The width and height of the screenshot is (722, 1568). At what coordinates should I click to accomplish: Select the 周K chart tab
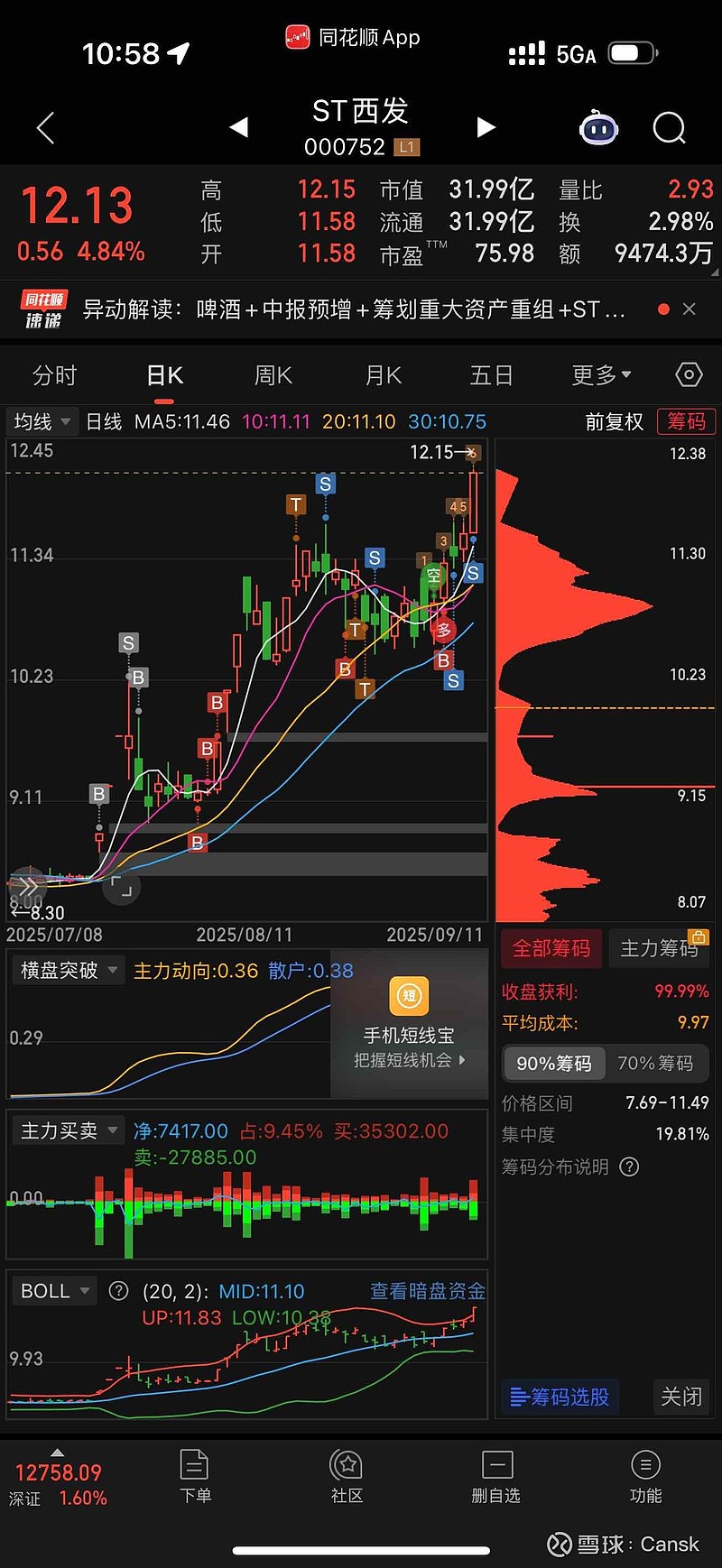(x=273, y=375)
